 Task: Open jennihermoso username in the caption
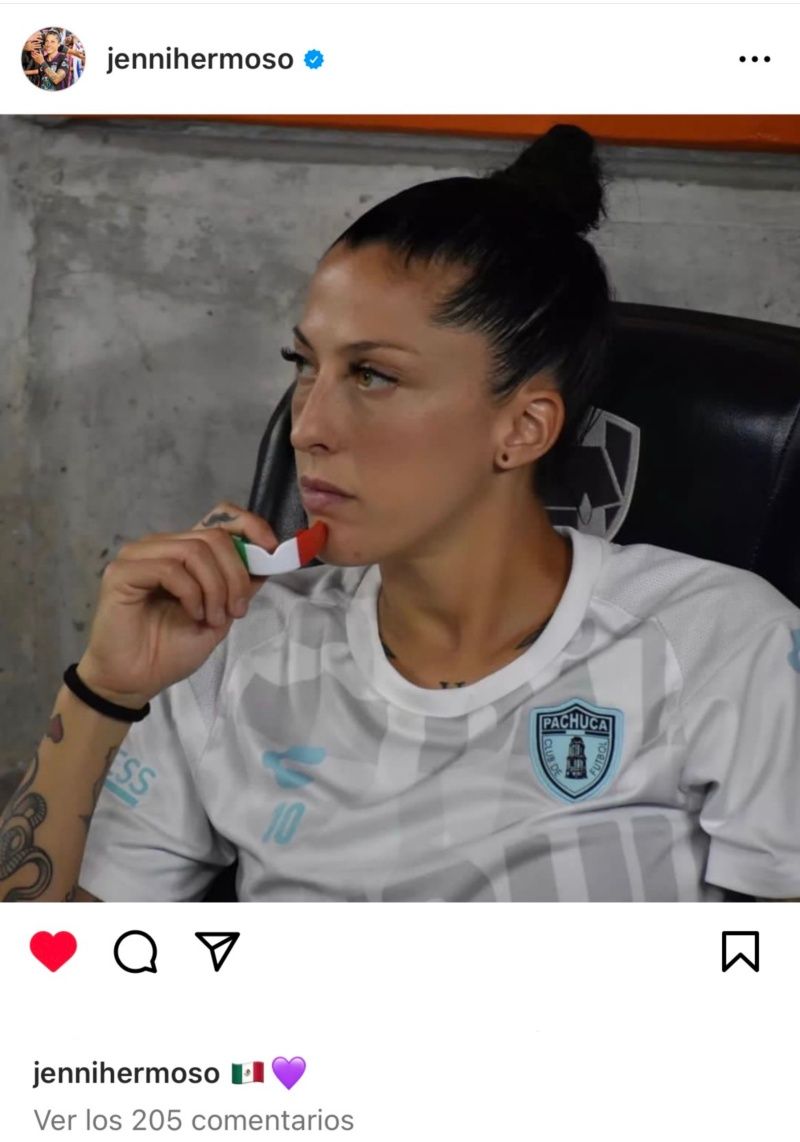pyautogui.click(x=126, y=1073)
